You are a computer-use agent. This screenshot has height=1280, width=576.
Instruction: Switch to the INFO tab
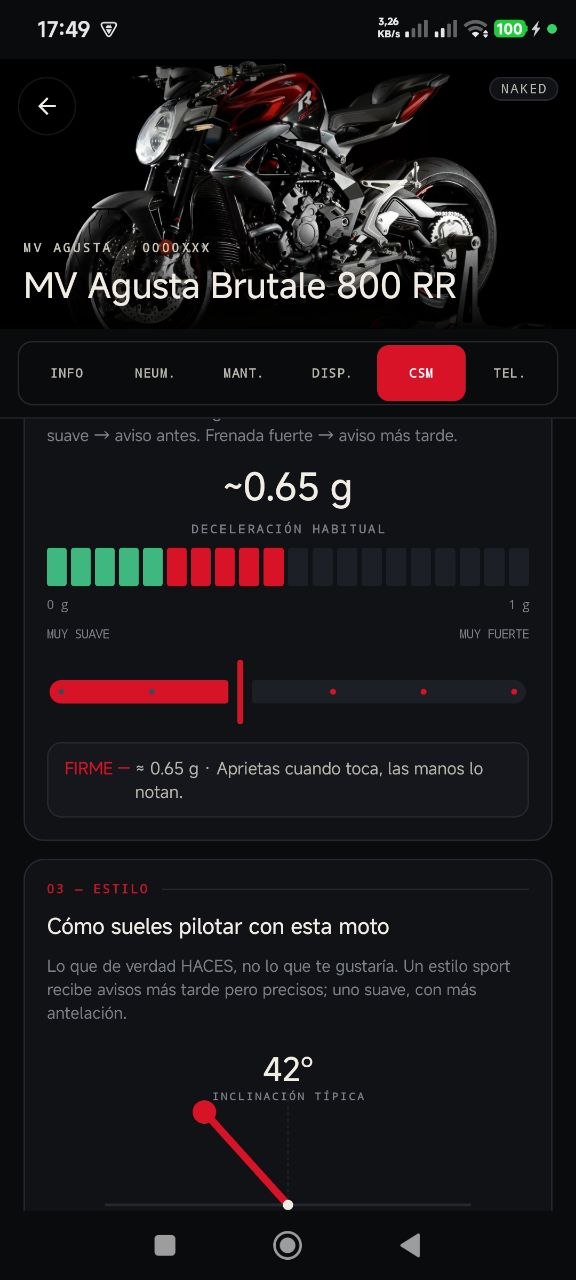(67, 373)
